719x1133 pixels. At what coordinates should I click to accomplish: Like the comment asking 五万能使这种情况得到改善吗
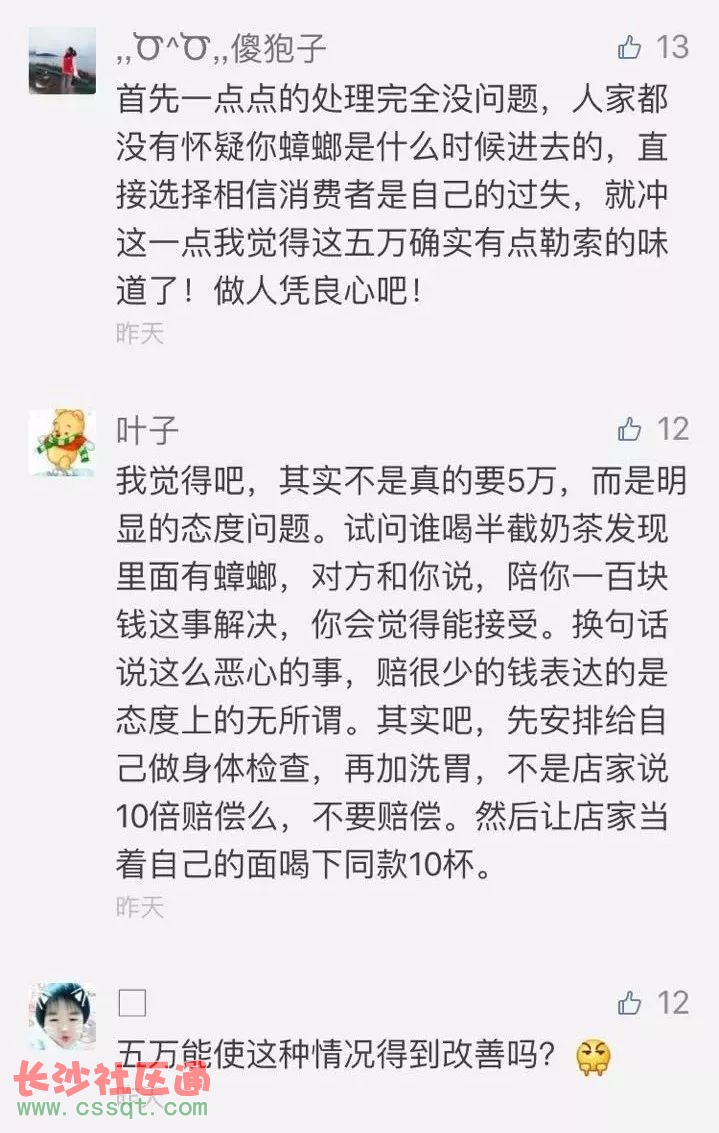tap(630, 1003)
